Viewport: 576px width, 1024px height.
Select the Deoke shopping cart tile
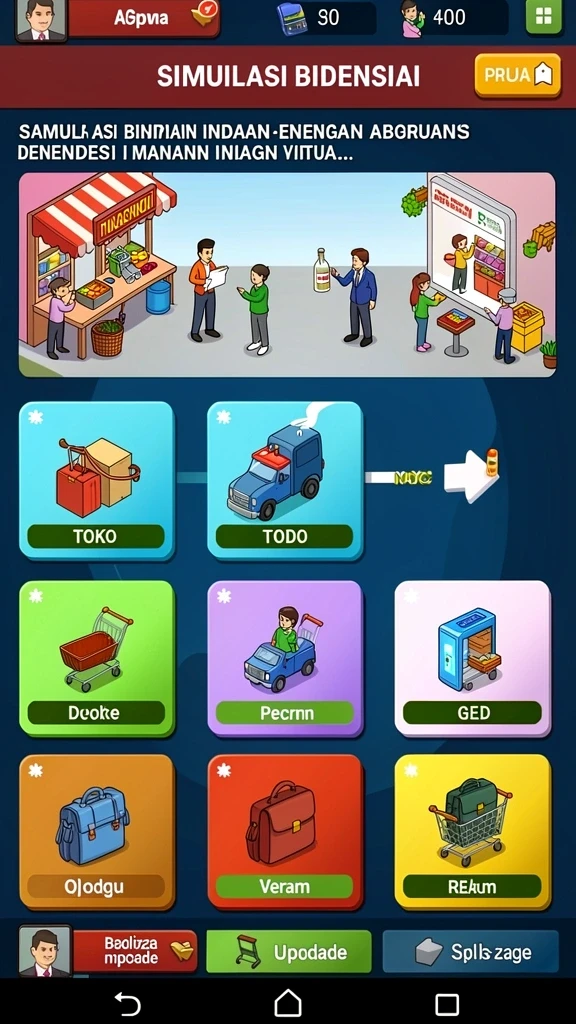[97, 658]
